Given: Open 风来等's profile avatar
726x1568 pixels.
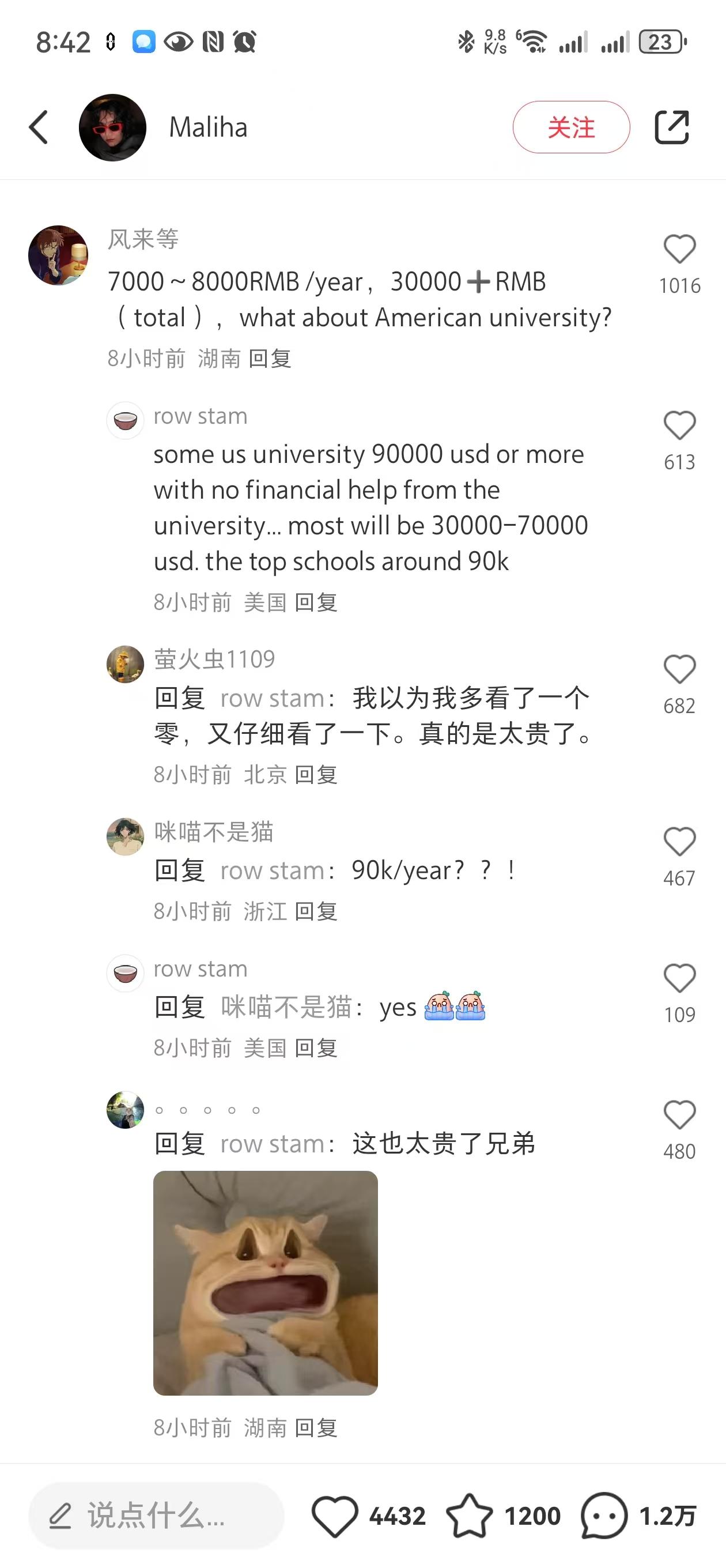Looking at the screenshot, I should click(58, 255).
